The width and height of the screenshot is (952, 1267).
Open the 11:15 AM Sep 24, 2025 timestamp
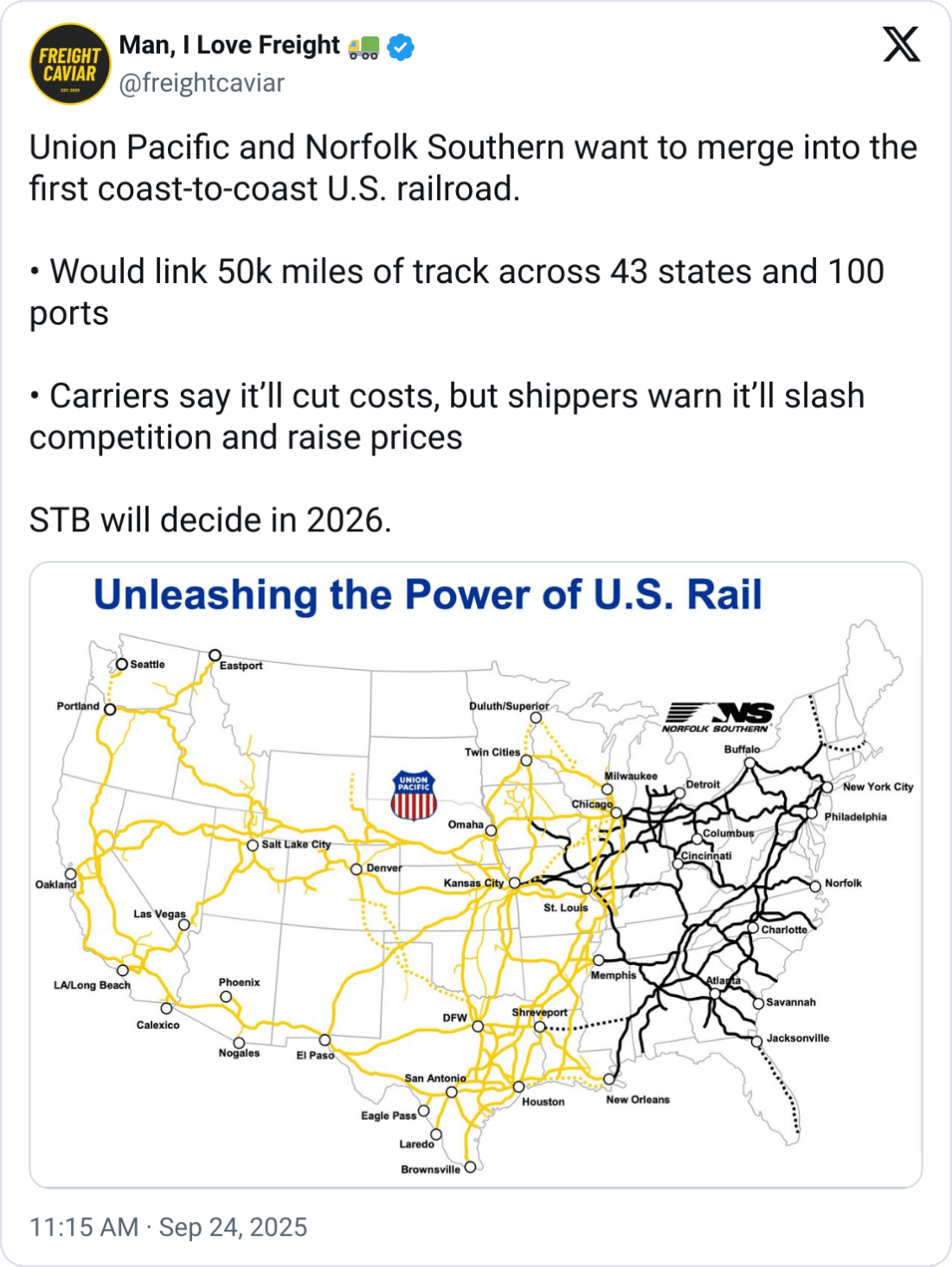pos(169,1226)
